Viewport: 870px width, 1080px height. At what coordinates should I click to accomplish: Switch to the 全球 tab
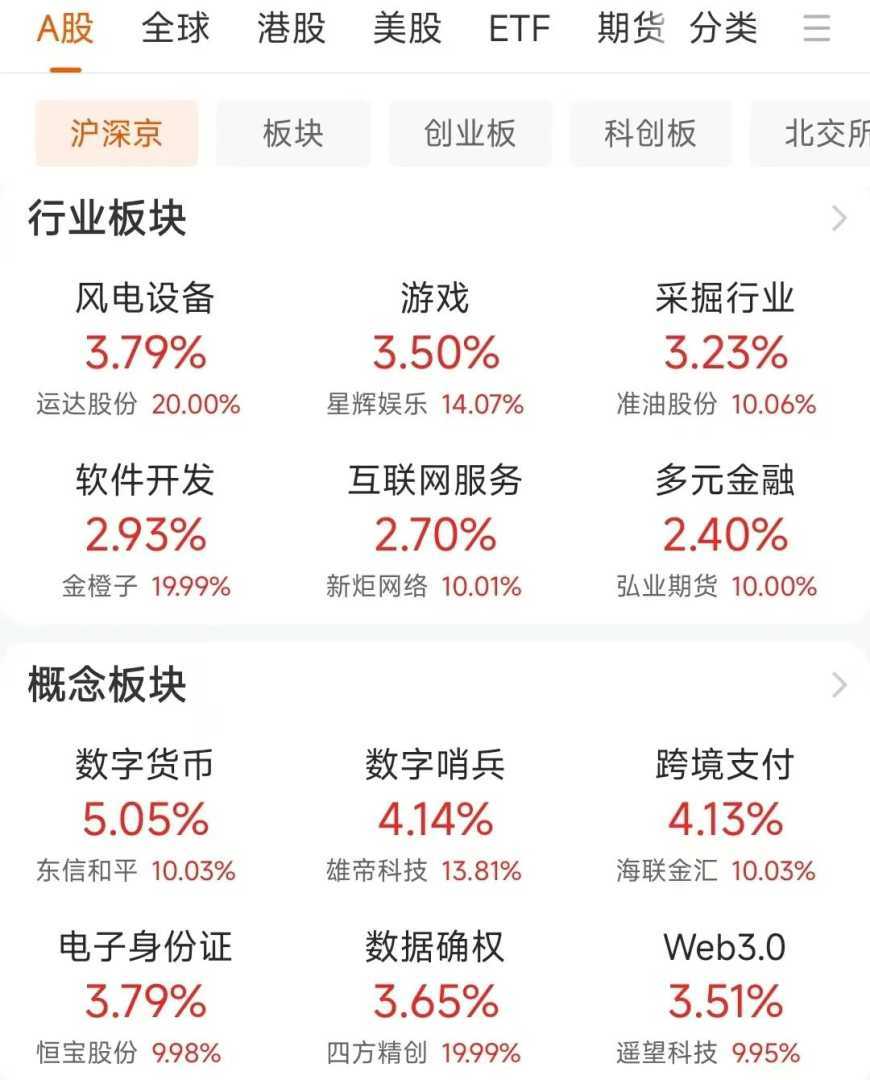[176, 29]
